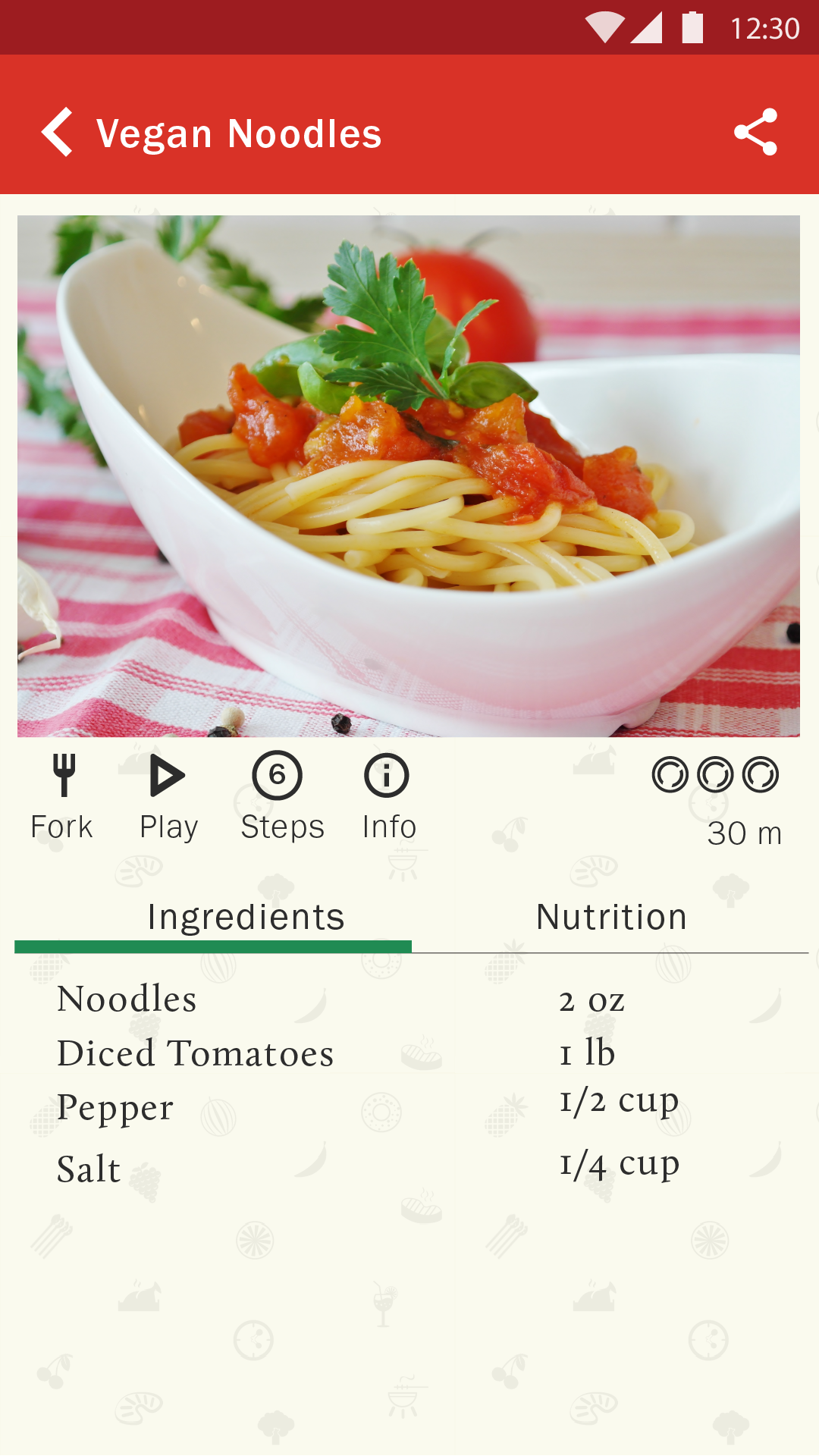Switch to the Nutrition tab

(611, 917)
